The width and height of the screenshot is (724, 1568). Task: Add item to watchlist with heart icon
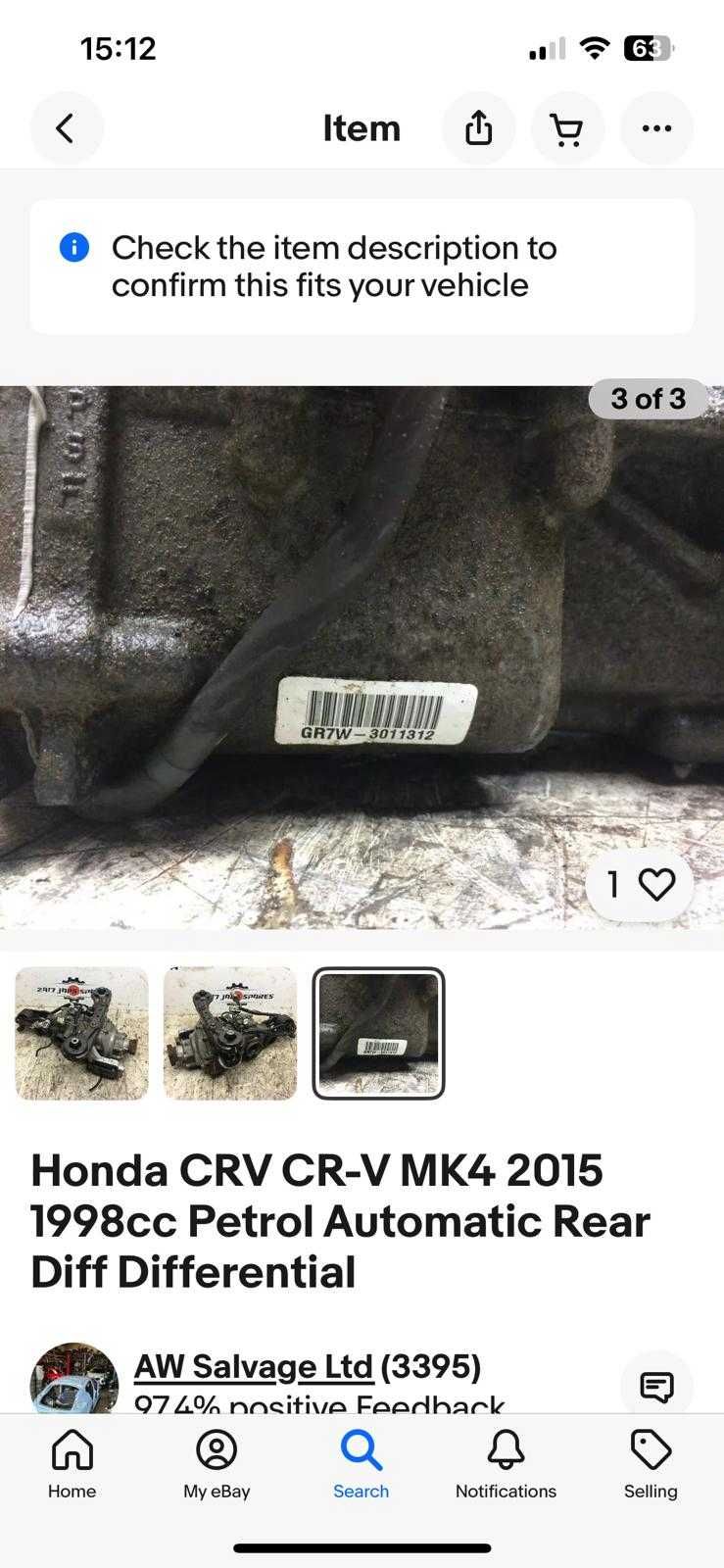point(654,884)
